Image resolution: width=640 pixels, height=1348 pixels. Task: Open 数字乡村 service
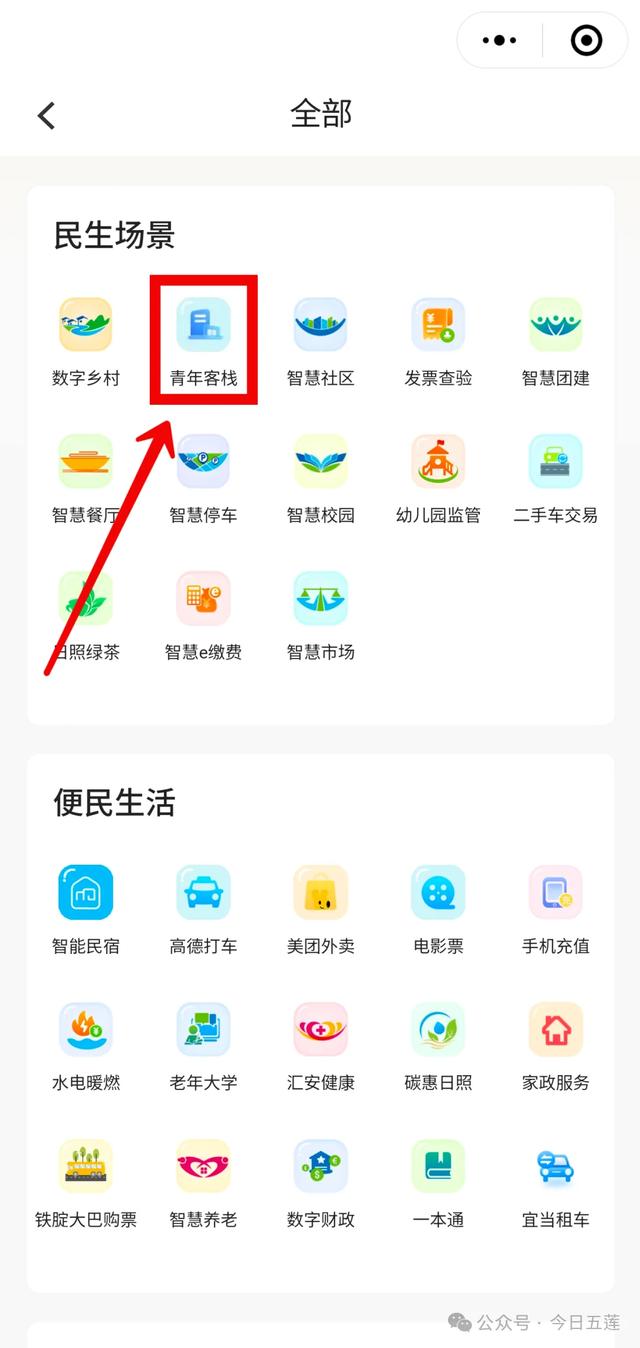click(86, 325)
